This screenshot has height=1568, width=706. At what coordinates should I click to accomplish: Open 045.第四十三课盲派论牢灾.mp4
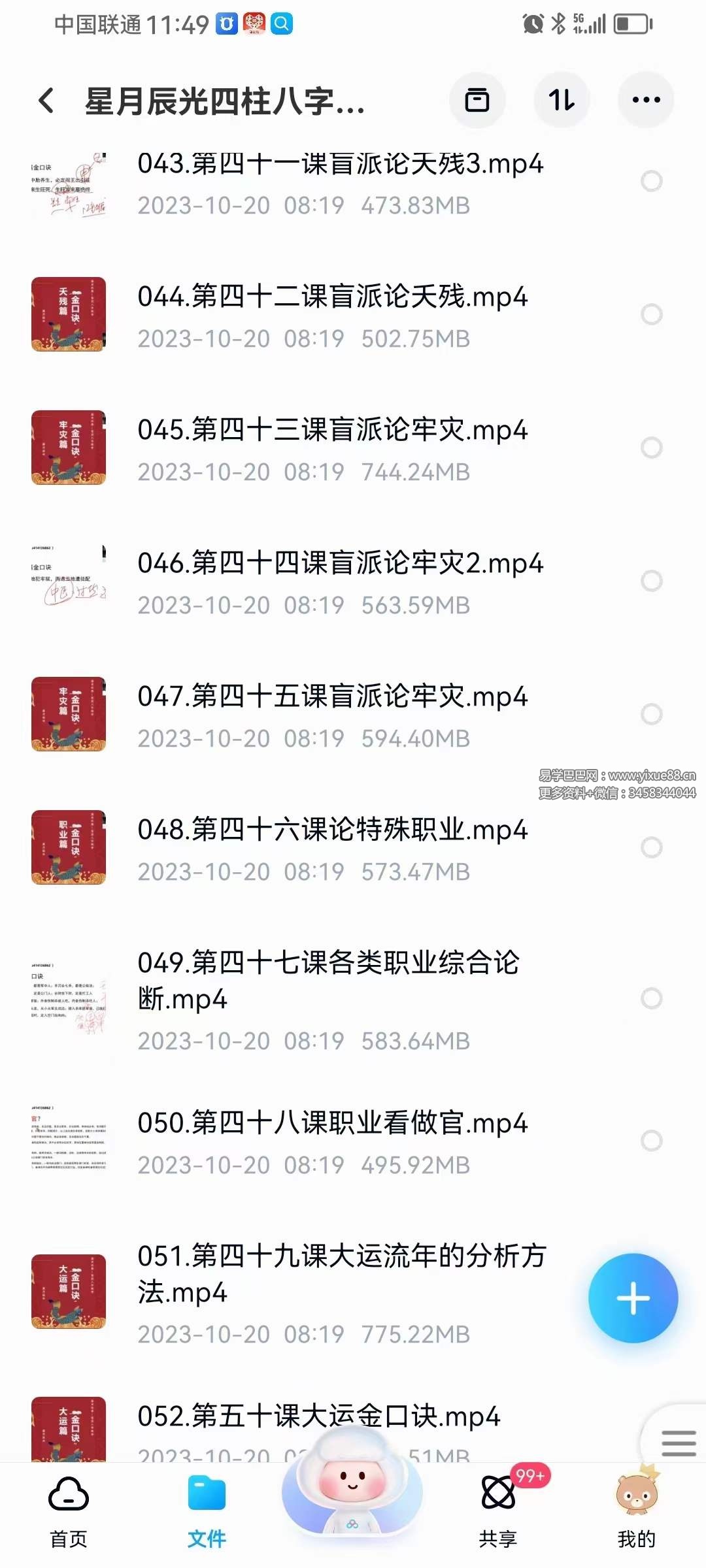[x=333, y=430]
